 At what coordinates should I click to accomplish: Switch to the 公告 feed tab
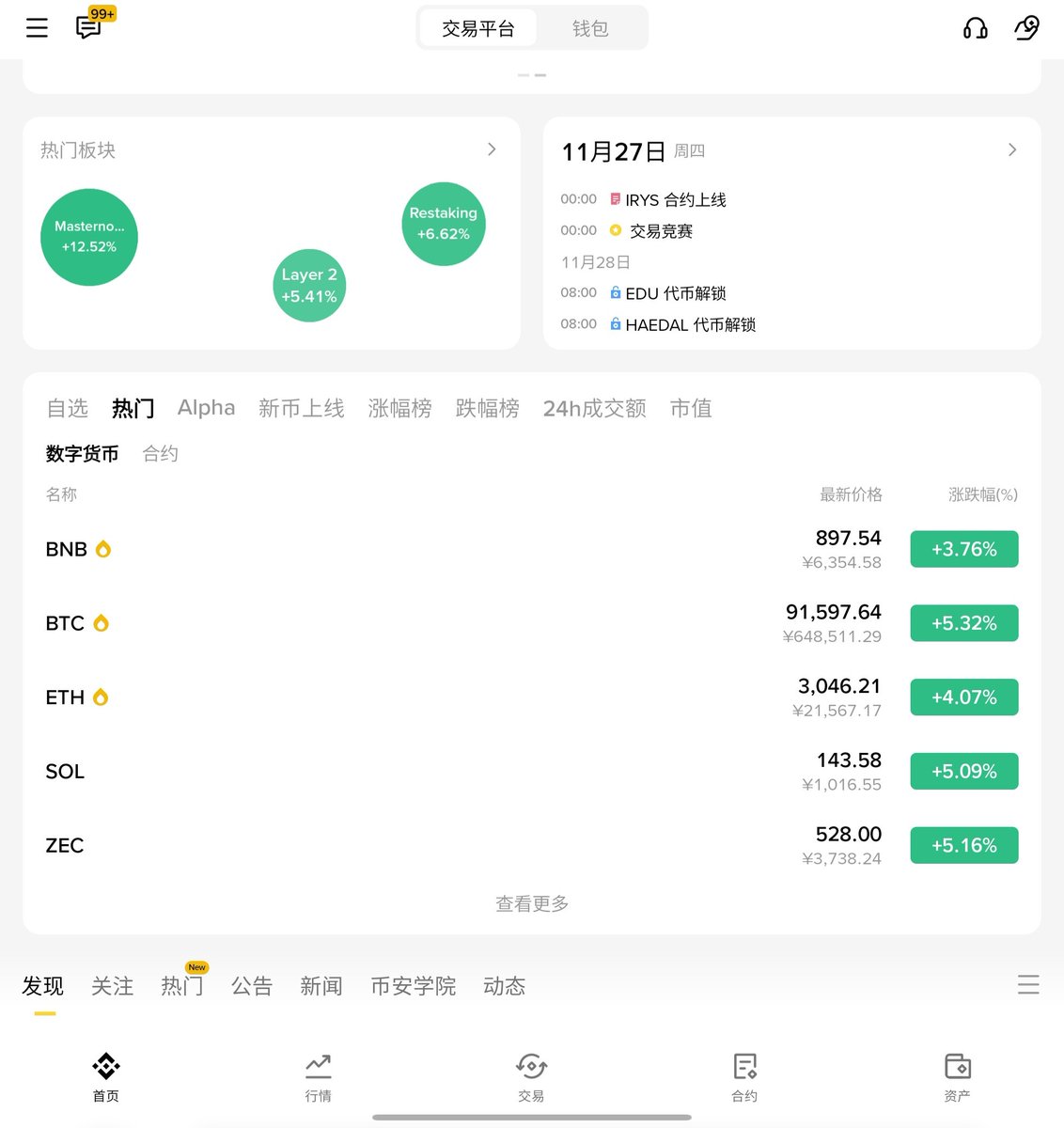[x=251, y=986]
